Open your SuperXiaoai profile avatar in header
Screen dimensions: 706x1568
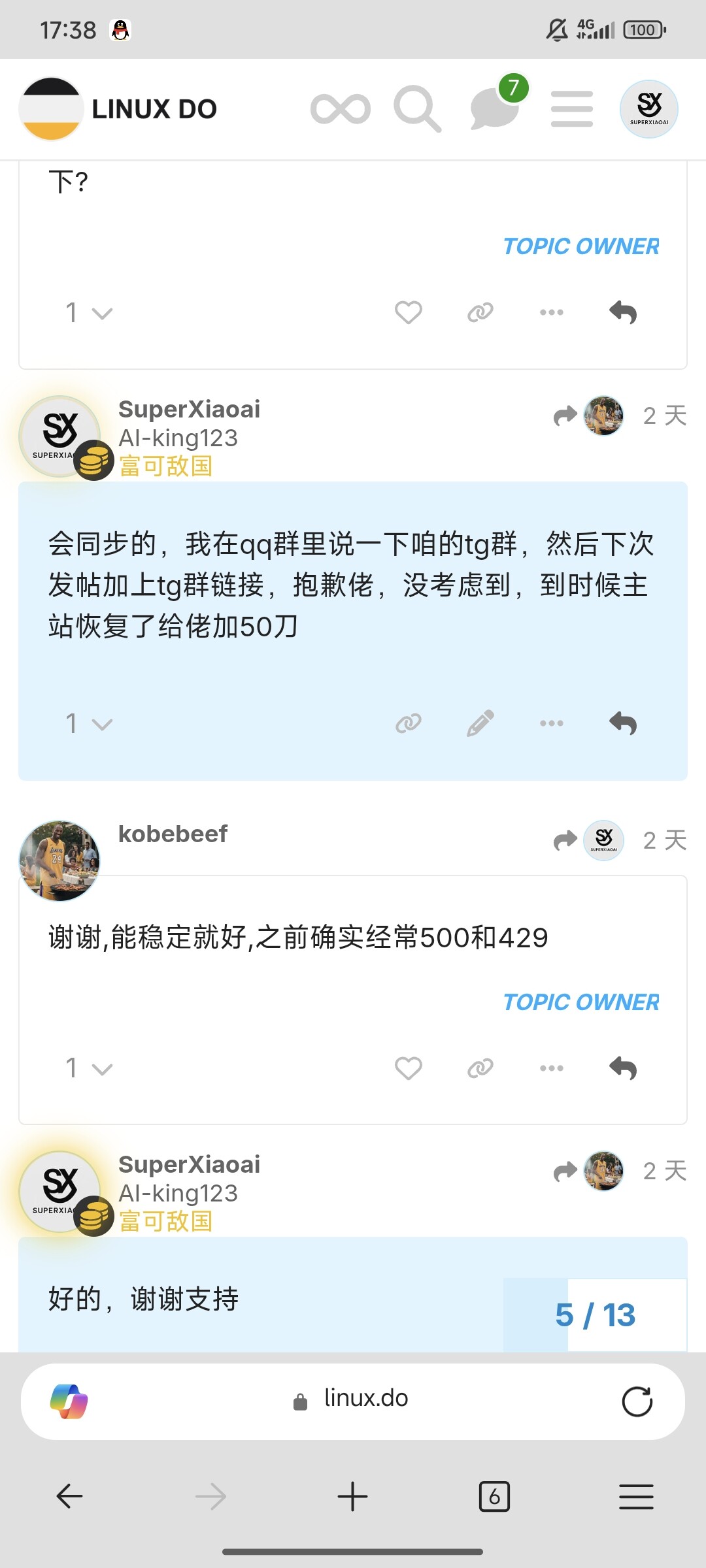[x=649, y=109]
